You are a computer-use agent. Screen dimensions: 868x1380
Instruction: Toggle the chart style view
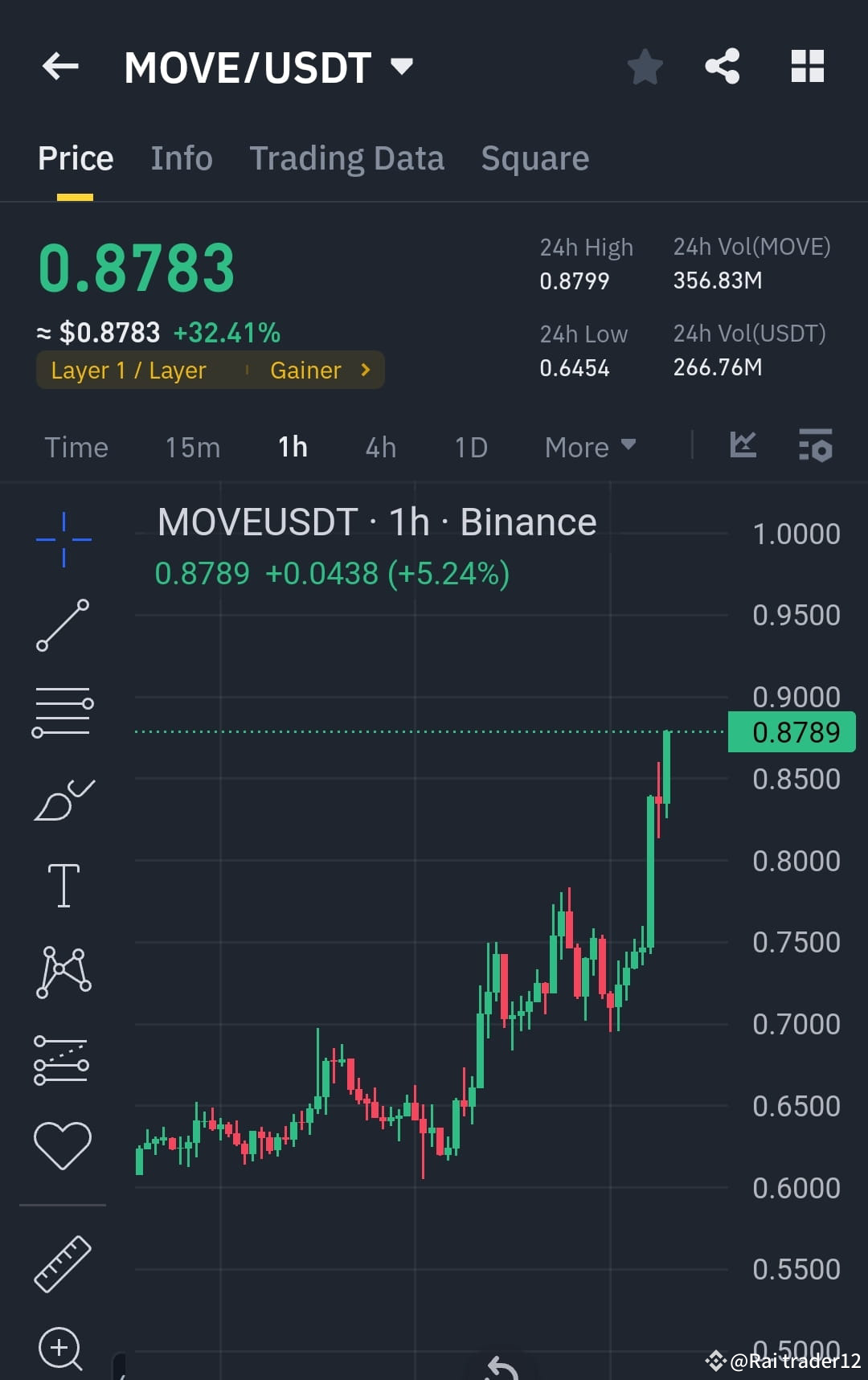[741, 444]
